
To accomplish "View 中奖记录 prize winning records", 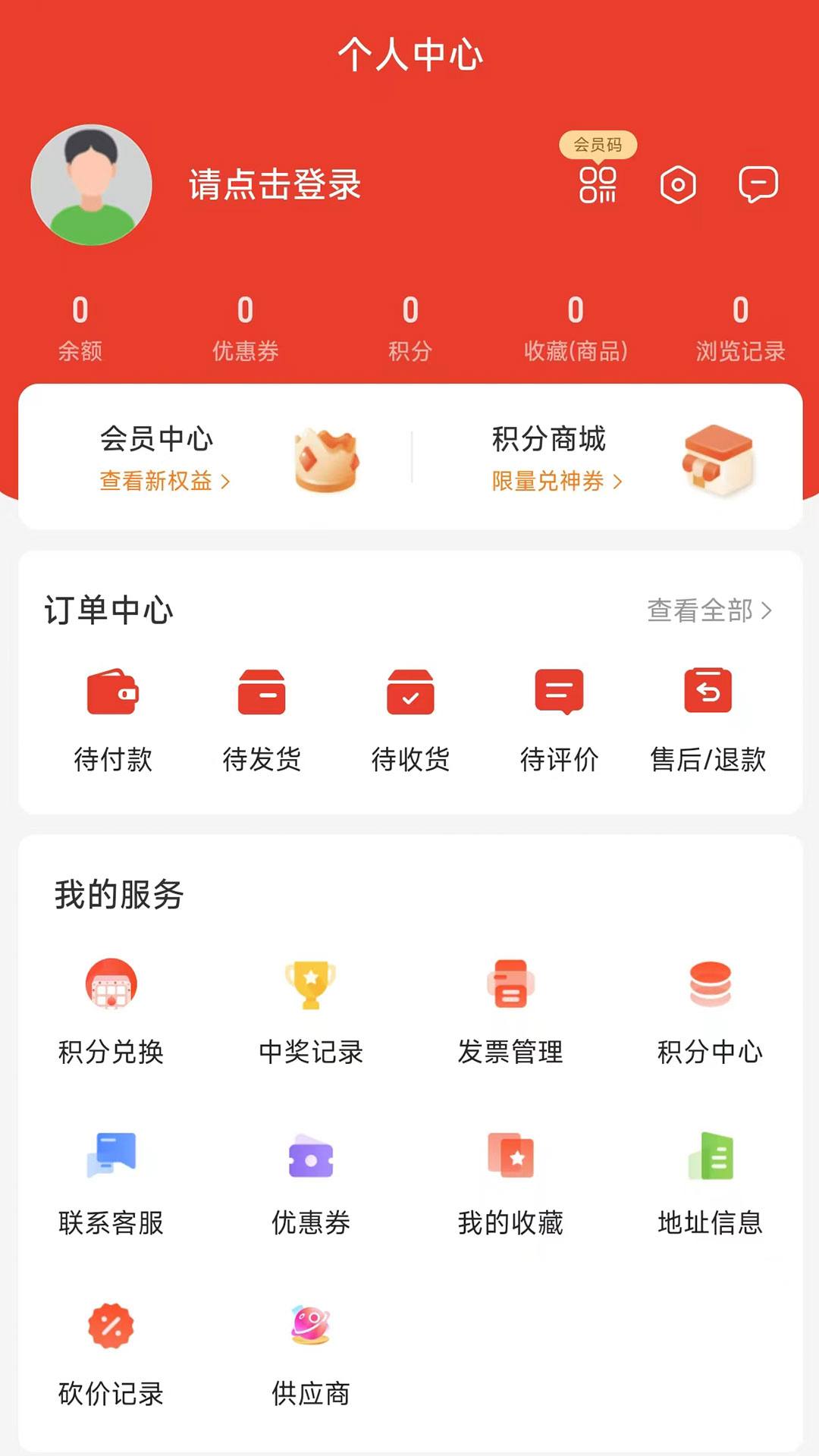I will [x=311, y=1009].
